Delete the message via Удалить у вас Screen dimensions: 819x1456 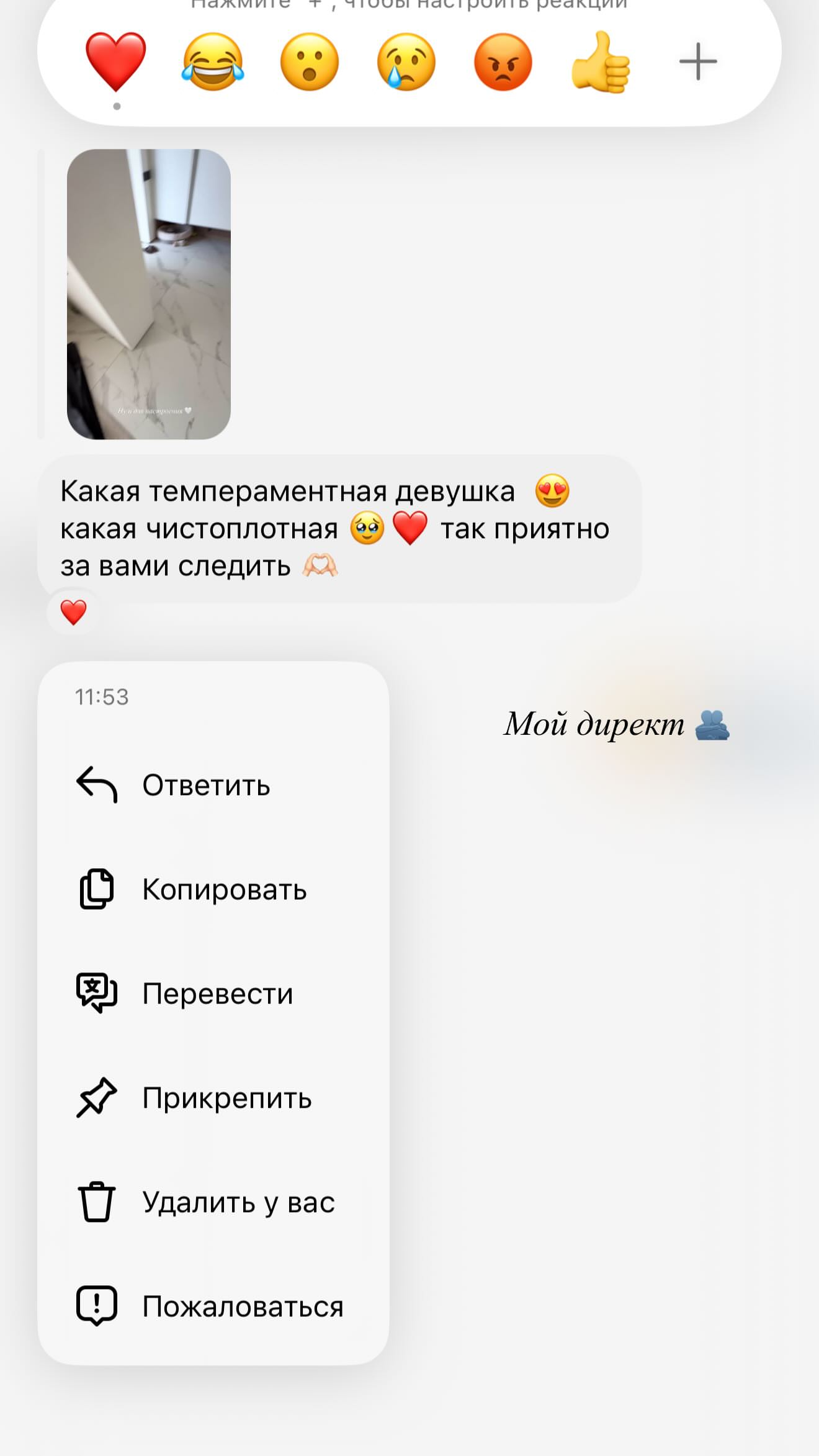point(213,1202)
